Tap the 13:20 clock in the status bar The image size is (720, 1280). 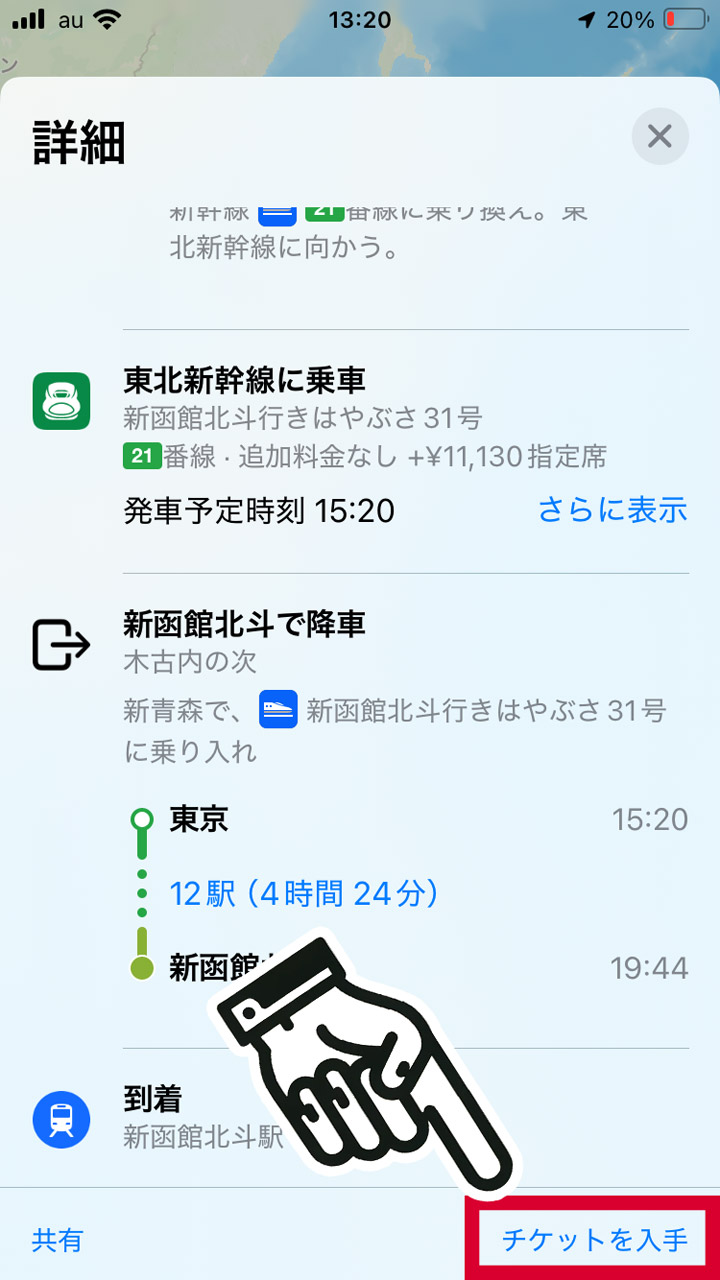pos(360,20)
